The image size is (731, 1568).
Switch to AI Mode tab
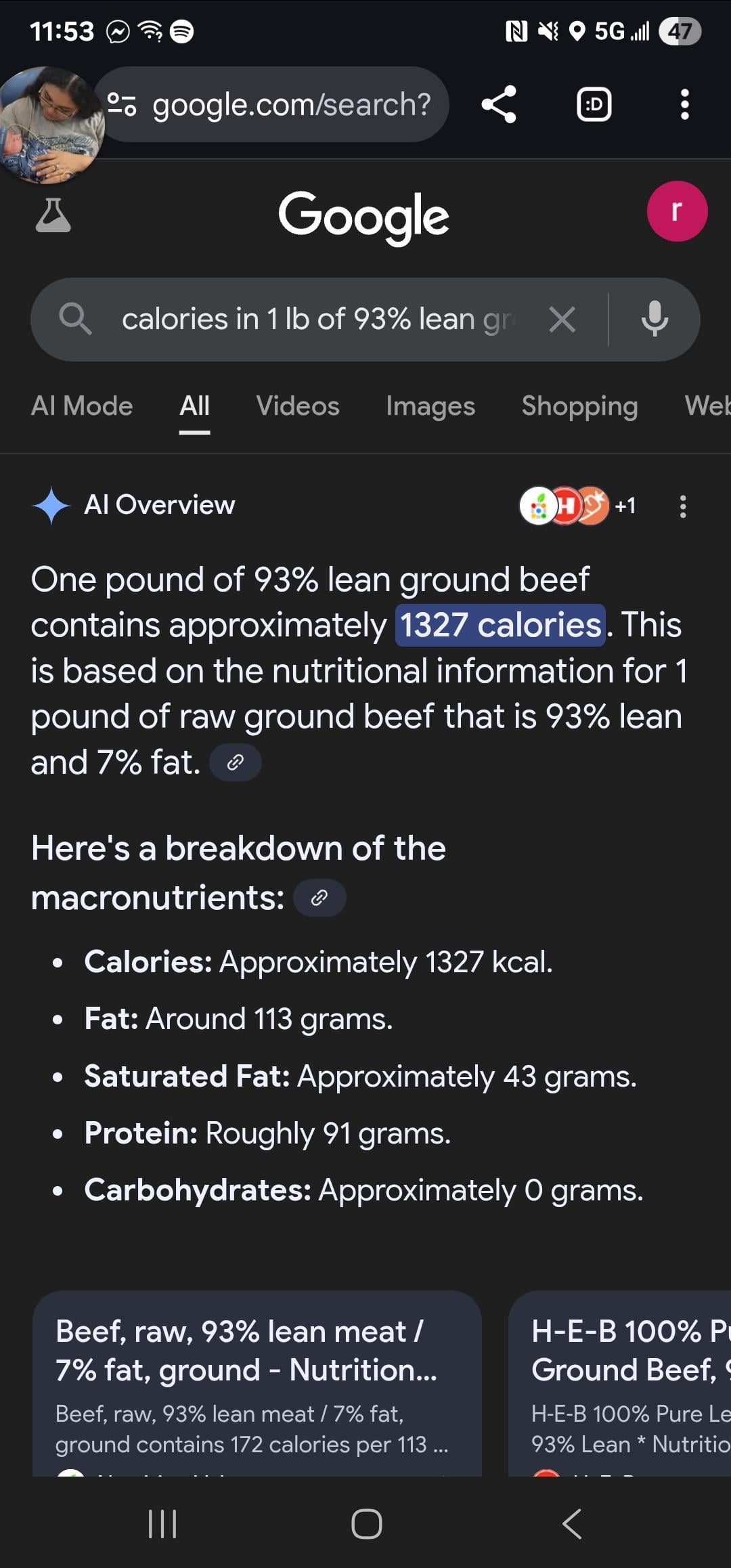click(82, 406)
